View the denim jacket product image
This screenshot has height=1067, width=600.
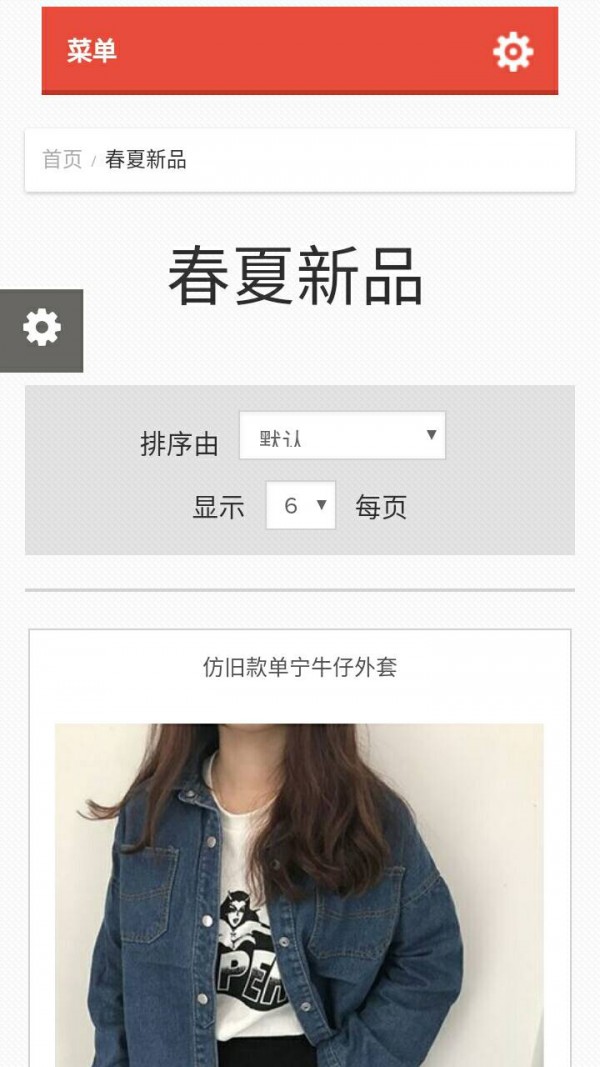(x=300, y=895)
